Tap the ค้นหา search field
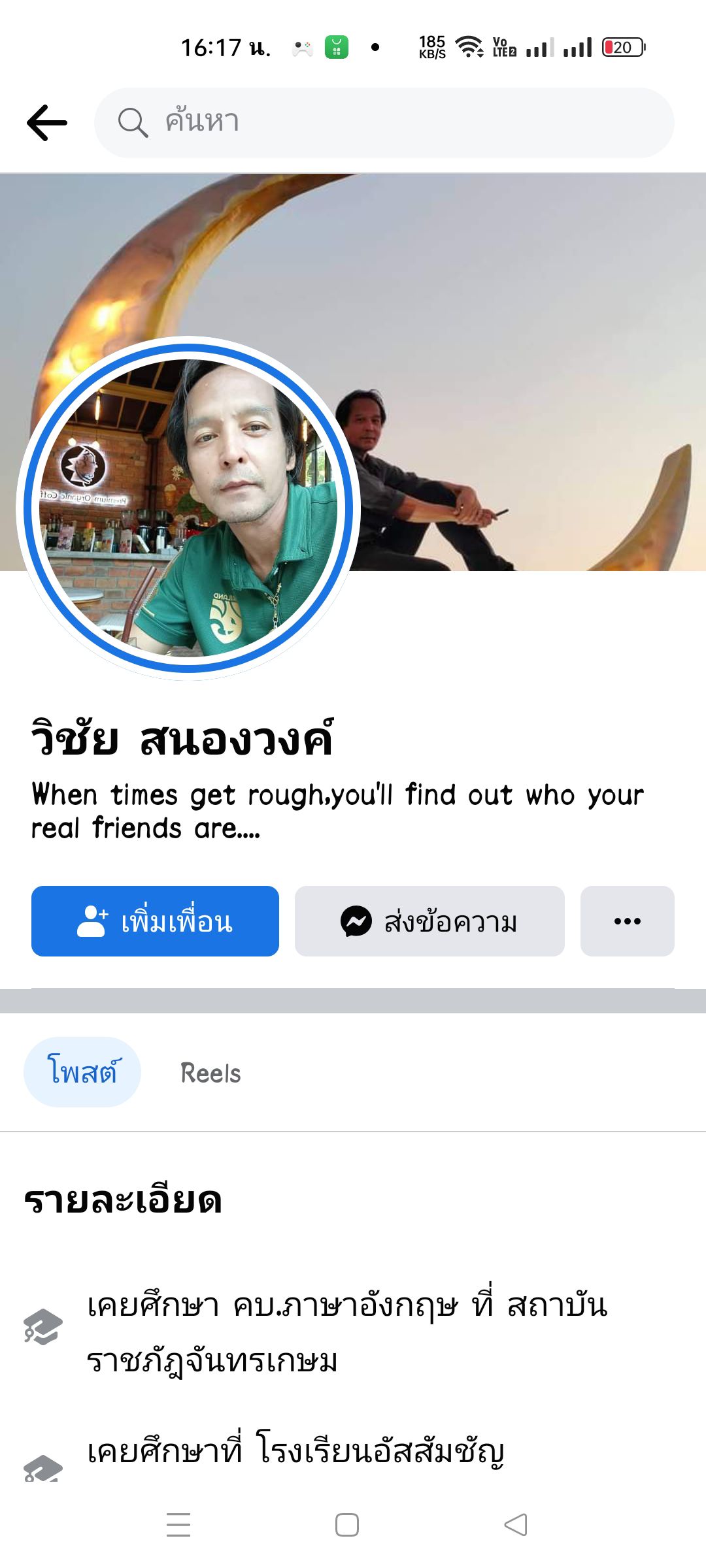 pyautogui.click(x=384, y=123)
